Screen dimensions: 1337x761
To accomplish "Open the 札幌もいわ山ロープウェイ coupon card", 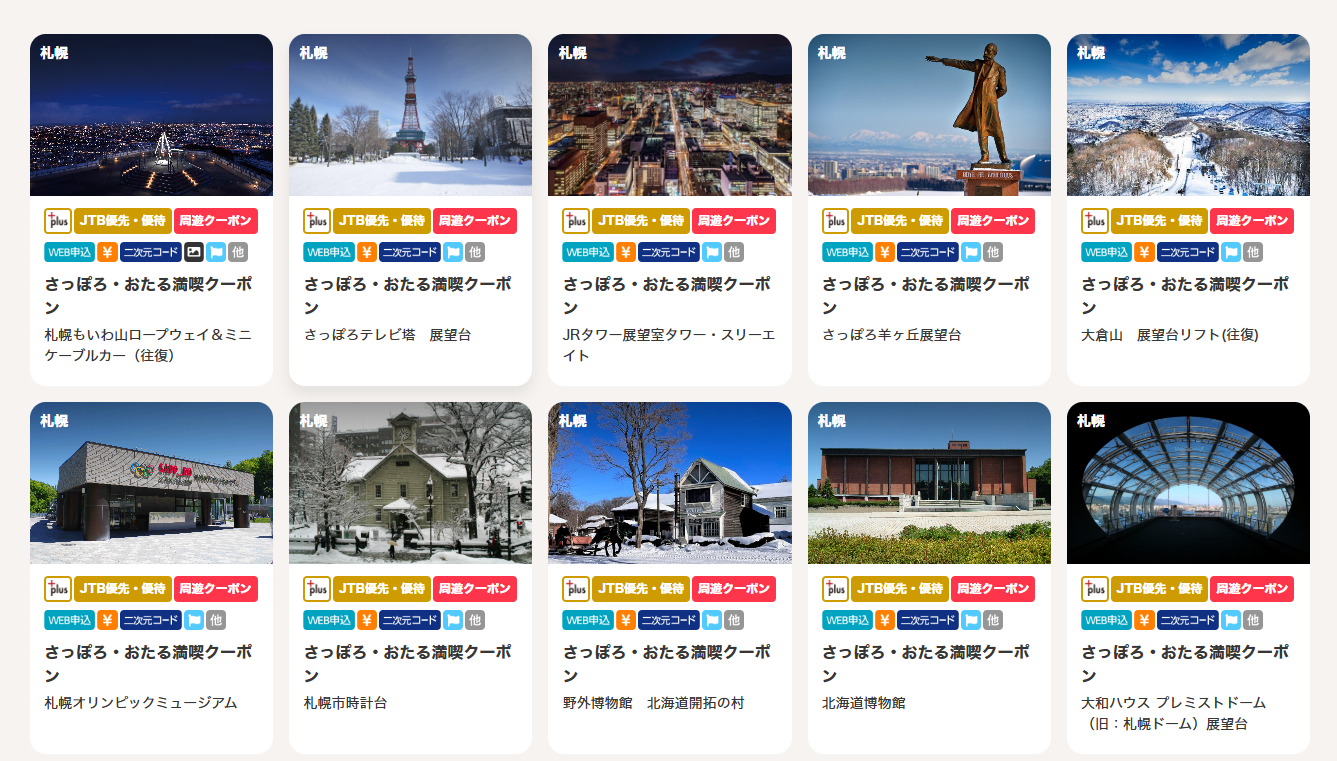I will tap(151, 115).
